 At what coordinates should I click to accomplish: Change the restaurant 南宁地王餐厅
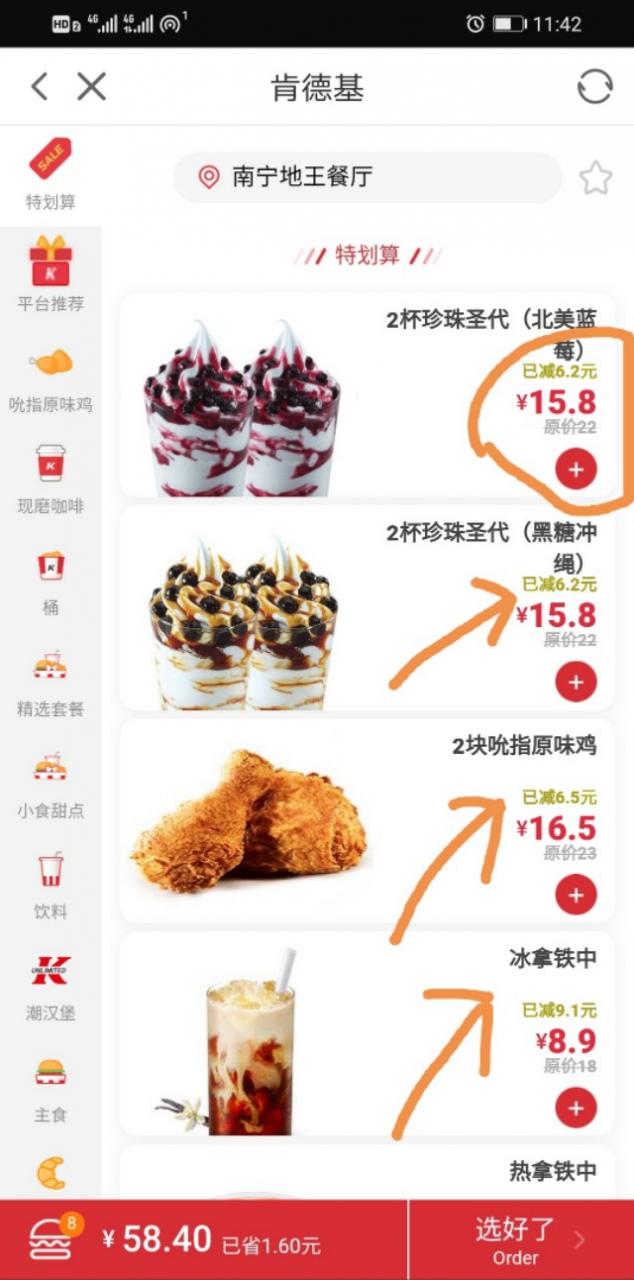366,178
